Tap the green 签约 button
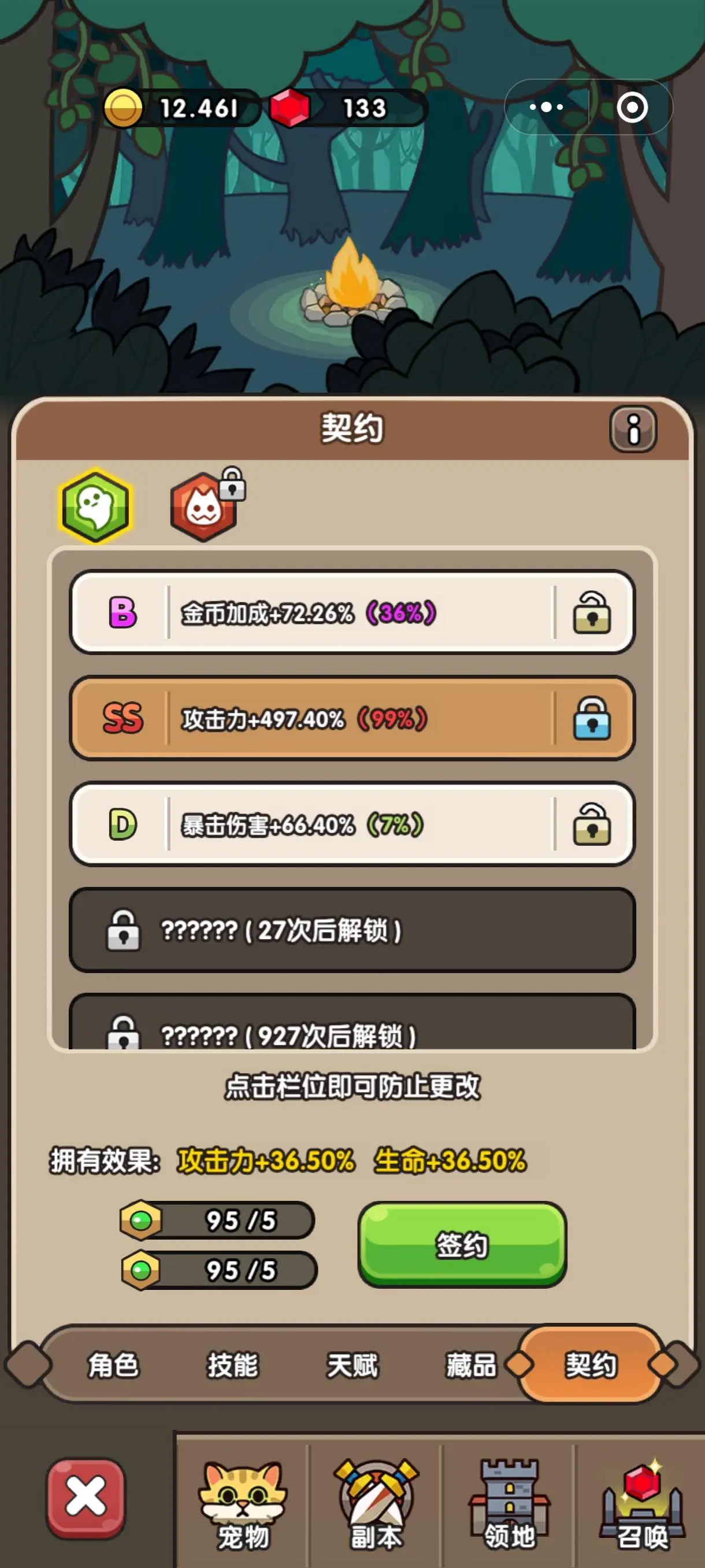The width and height of the screenshot is (705, 1568). 462,1244
